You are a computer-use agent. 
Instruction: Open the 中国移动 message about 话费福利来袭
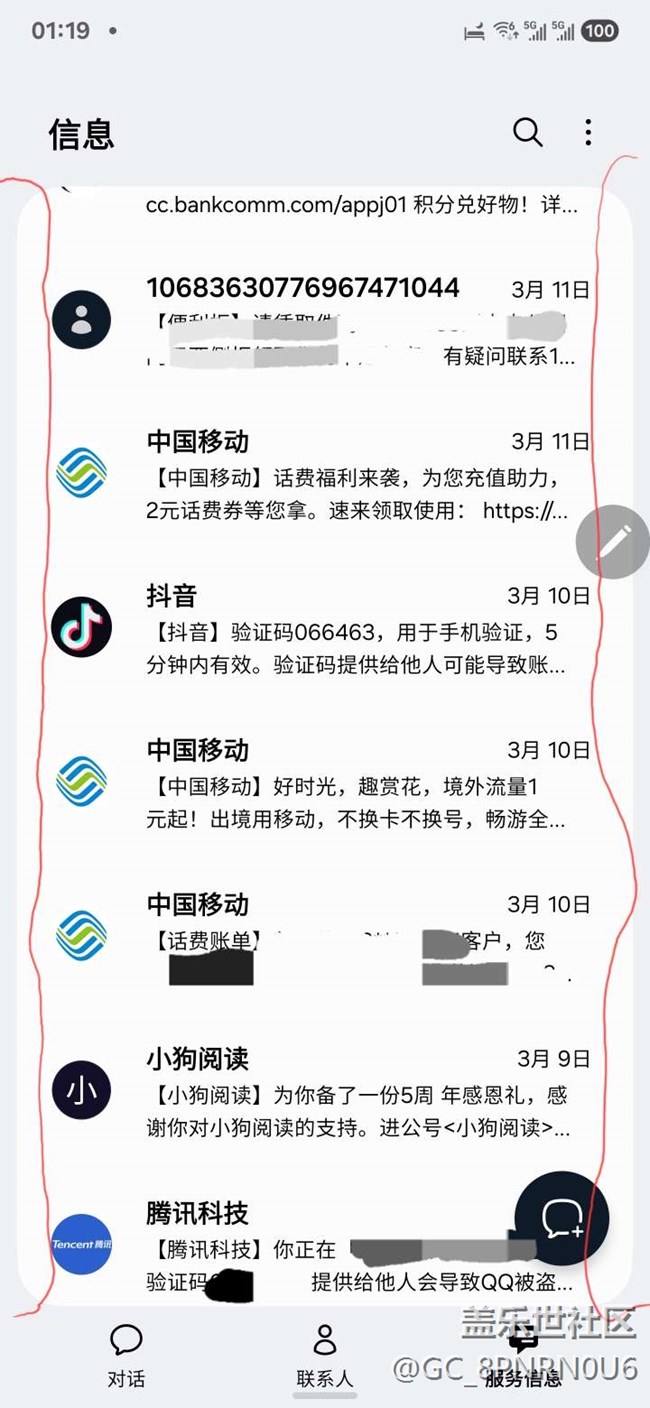click(326, 474)
